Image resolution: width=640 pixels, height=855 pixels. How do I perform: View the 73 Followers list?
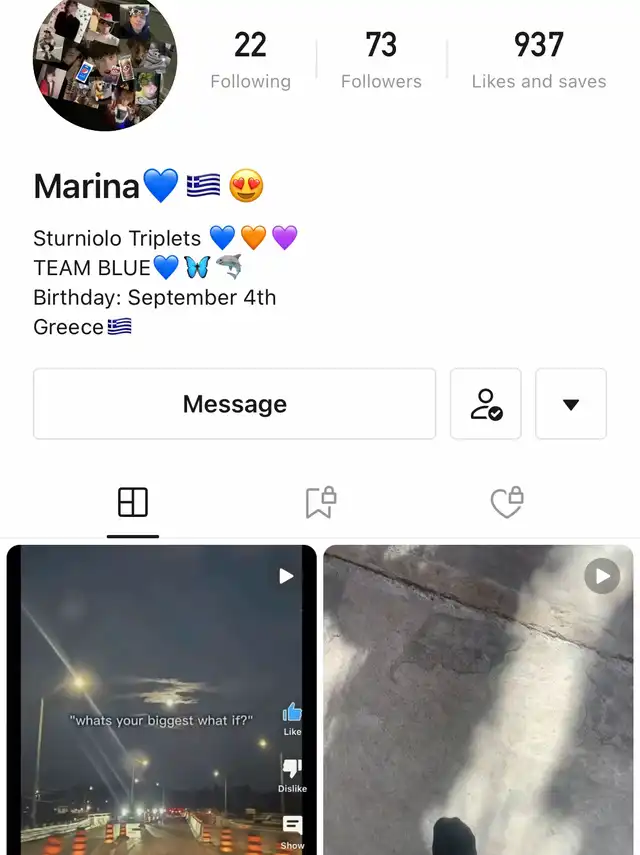[x=381, y=60]
